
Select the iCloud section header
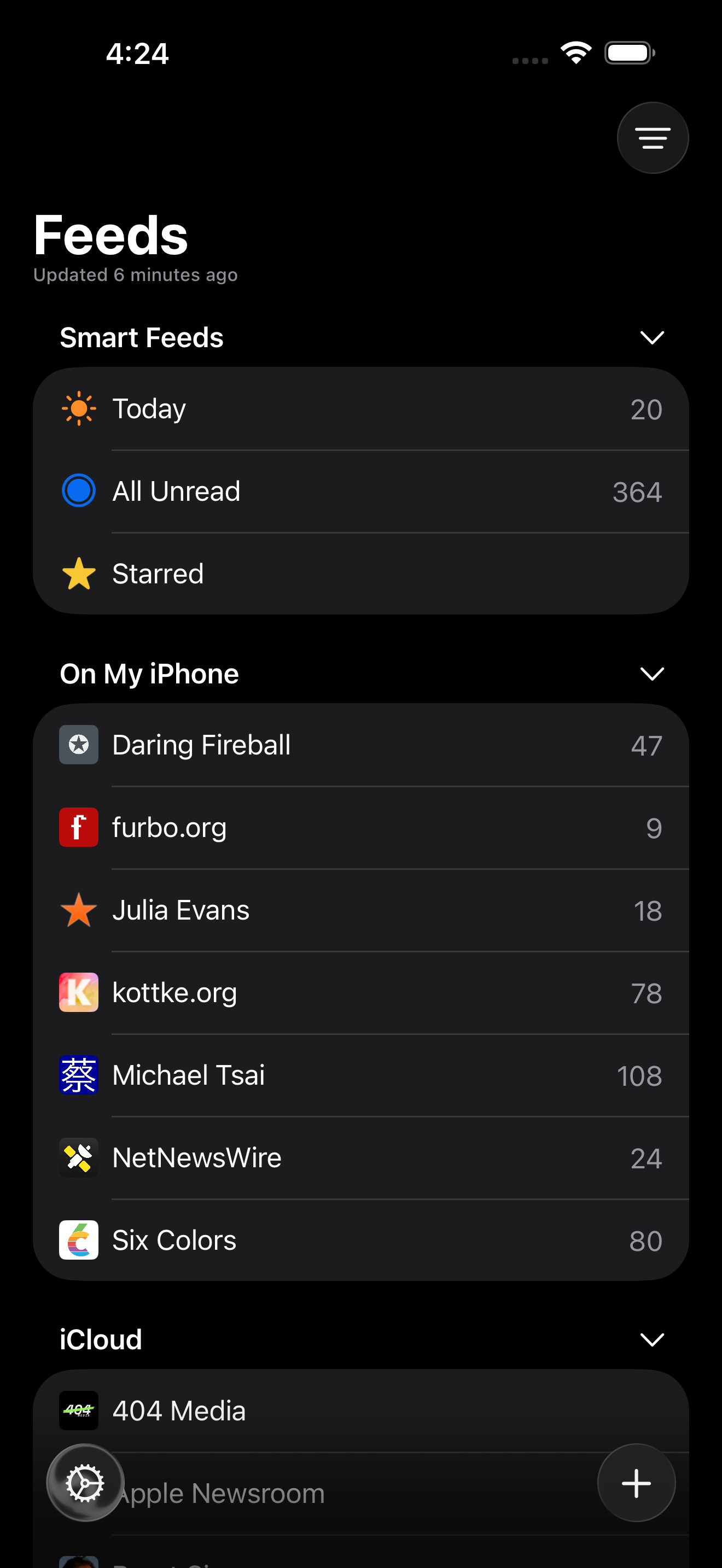click(101, 1339)
